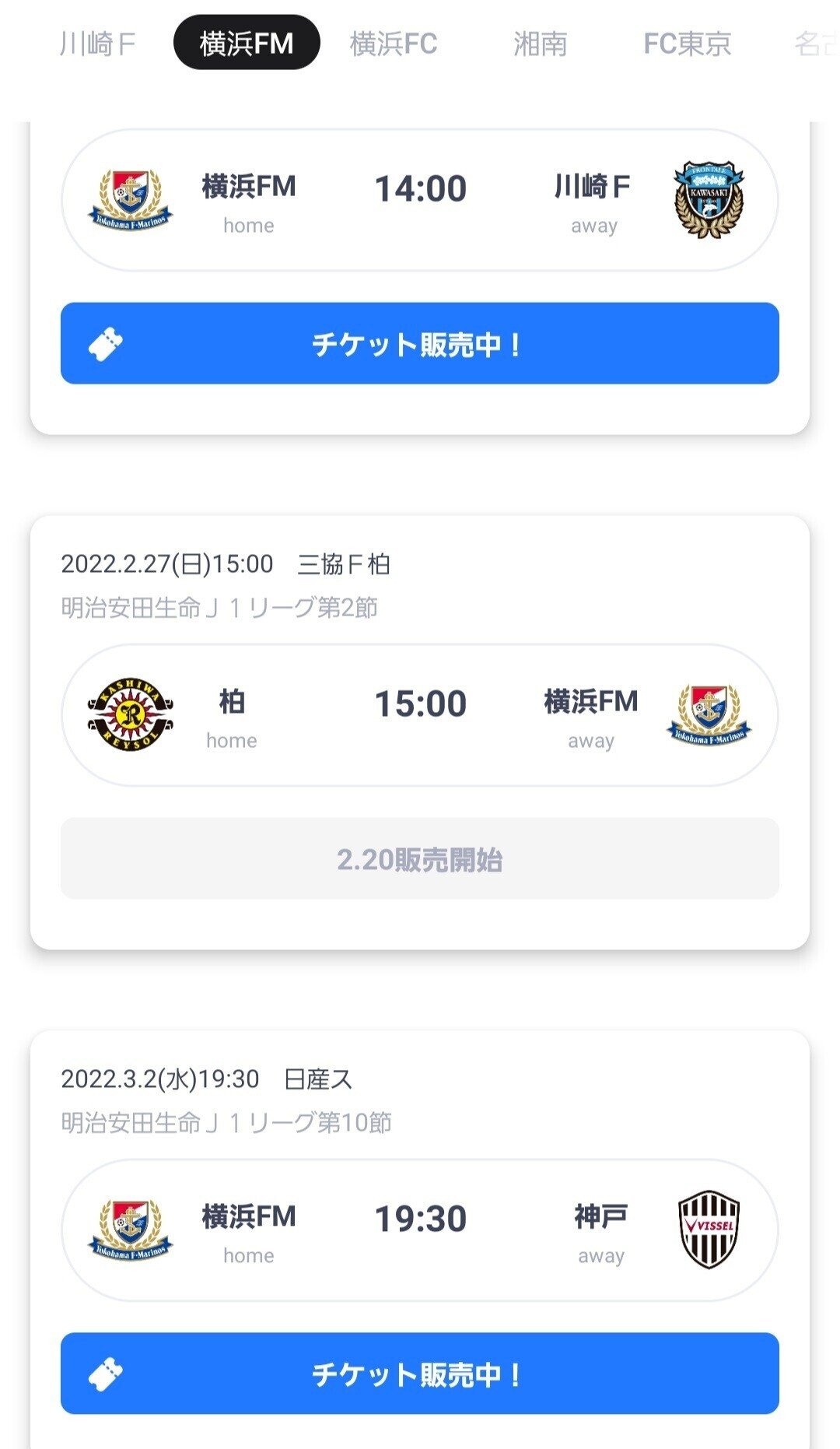Open the Kashiwa vs Yokohama FM match card

tap(420, 714)
